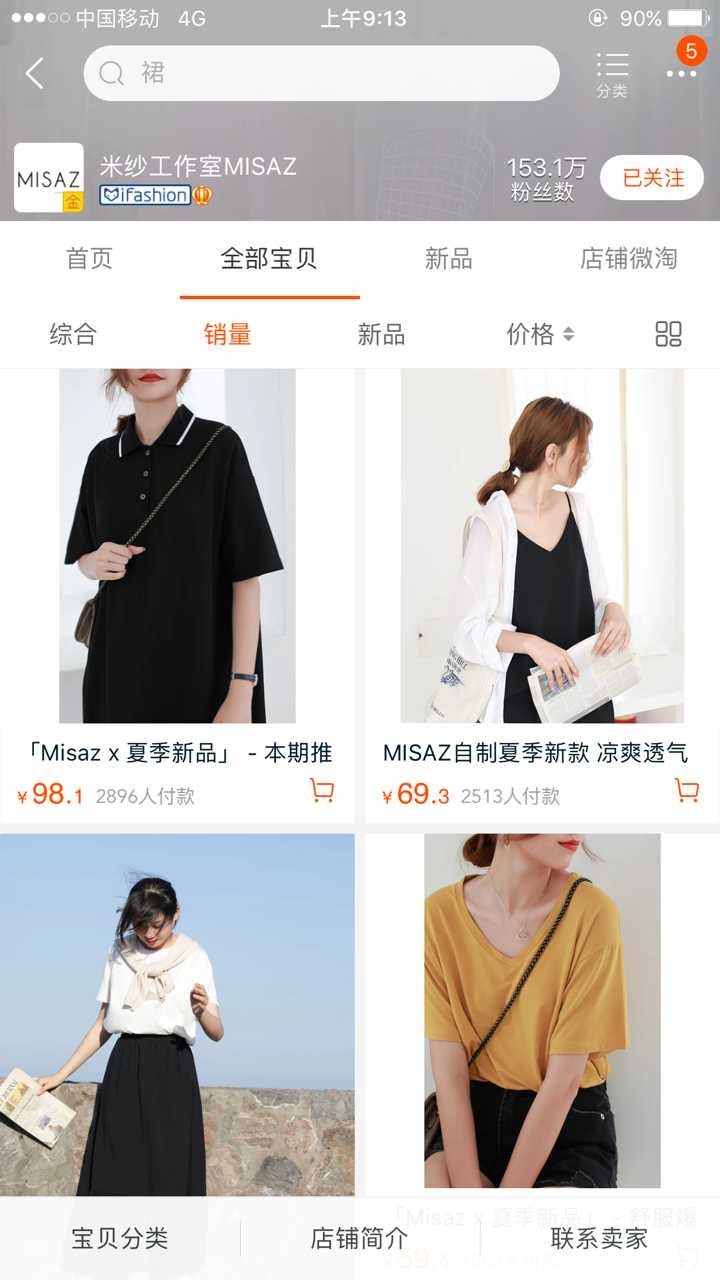Tap the 已关注 follow button
Screen dimensions: 720x1280
click(x=653, y=178)
